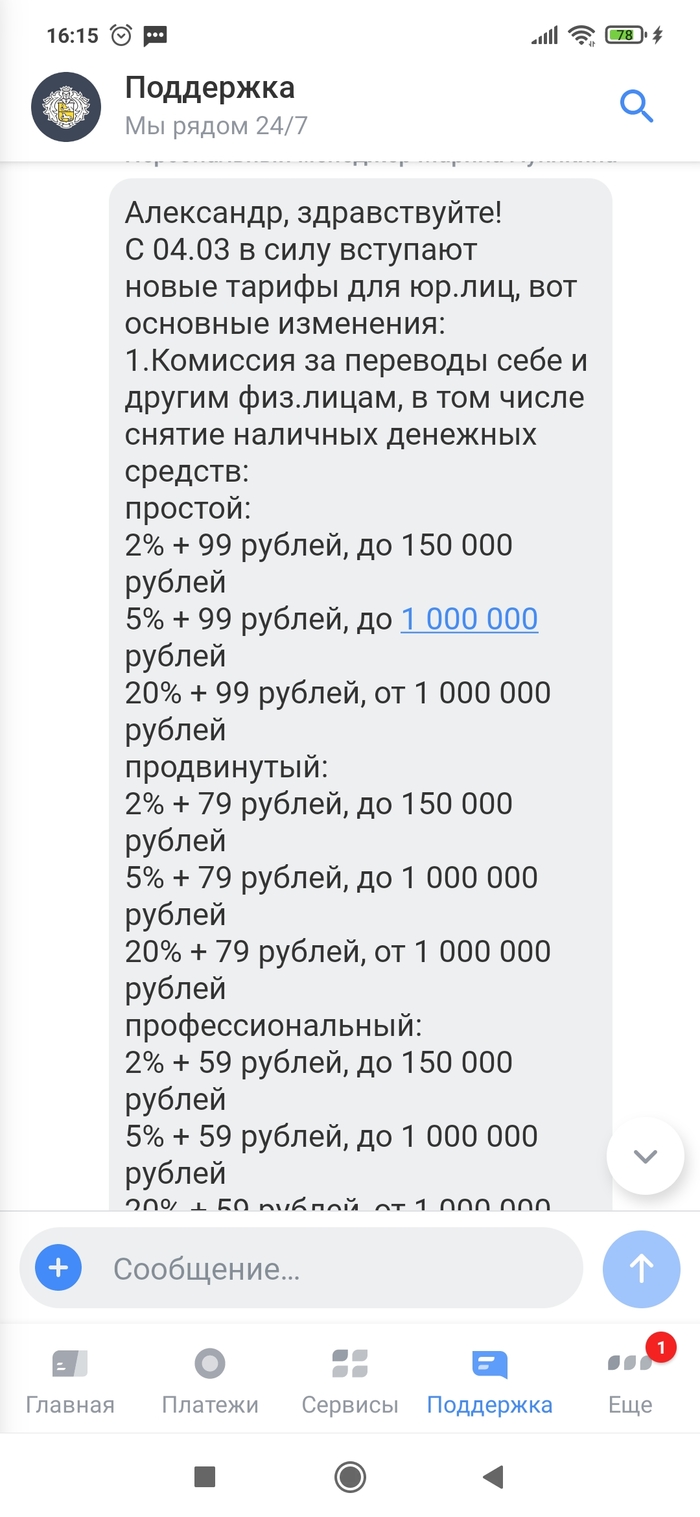Screen dimensions: 700x1517
Task: Go to the system home screen
Action: point(350,1476)
